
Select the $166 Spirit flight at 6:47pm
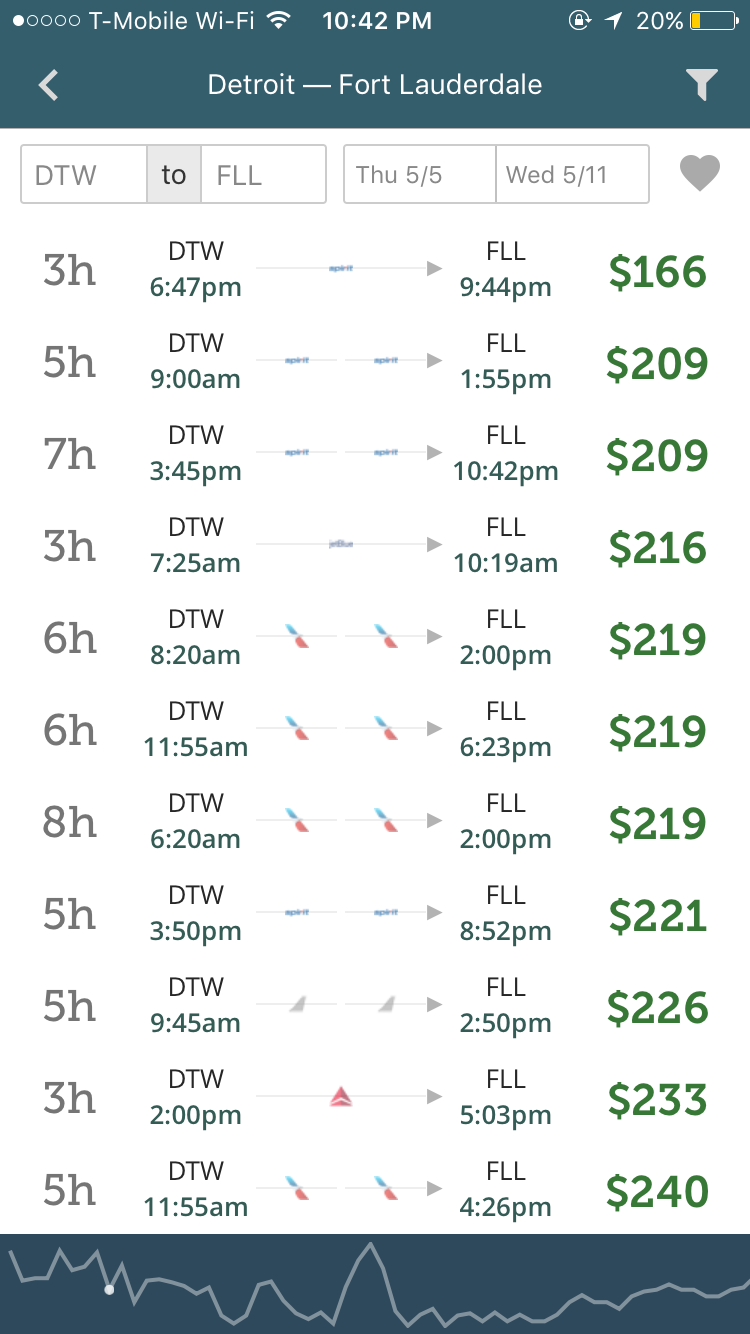point(375,270)
